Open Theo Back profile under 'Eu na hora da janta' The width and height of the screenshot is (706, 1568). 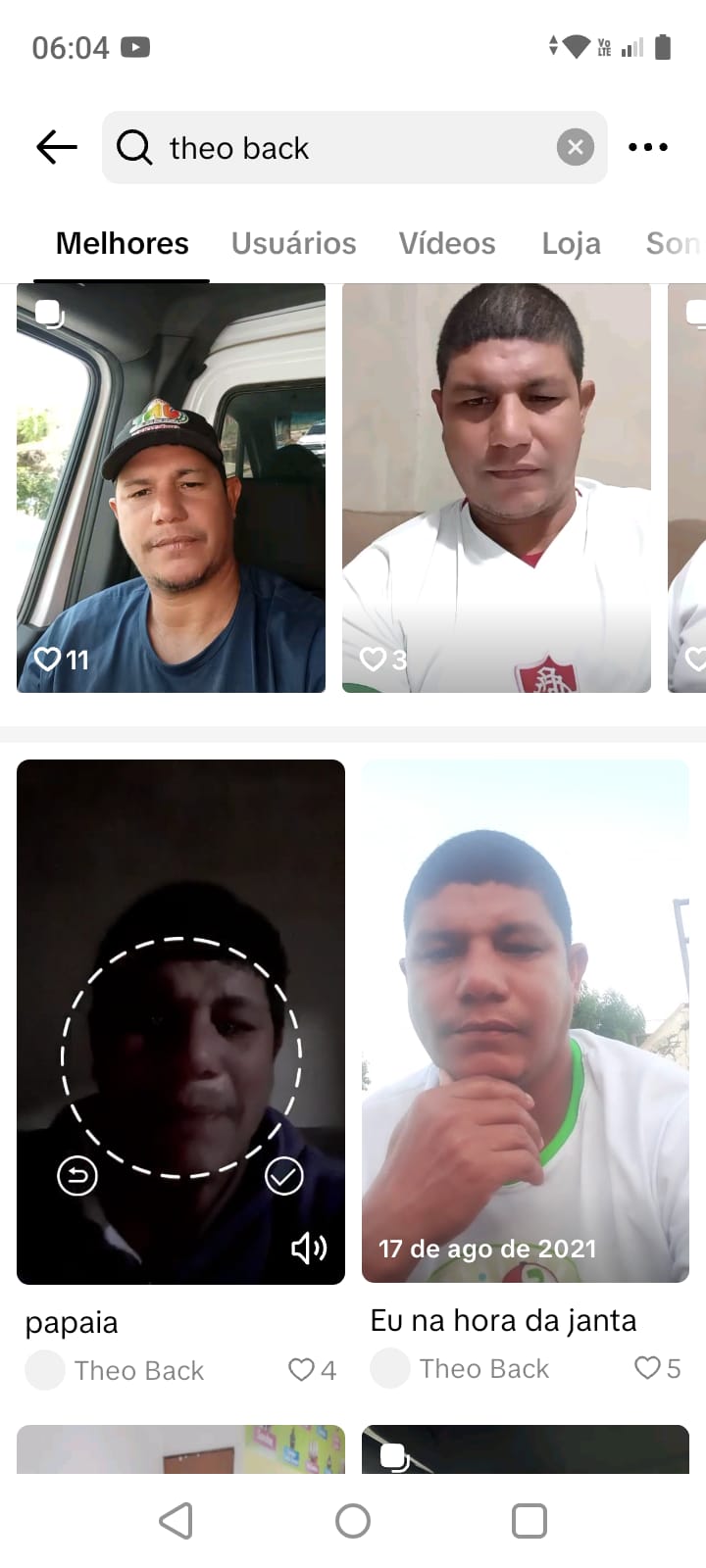(482, 1368)
